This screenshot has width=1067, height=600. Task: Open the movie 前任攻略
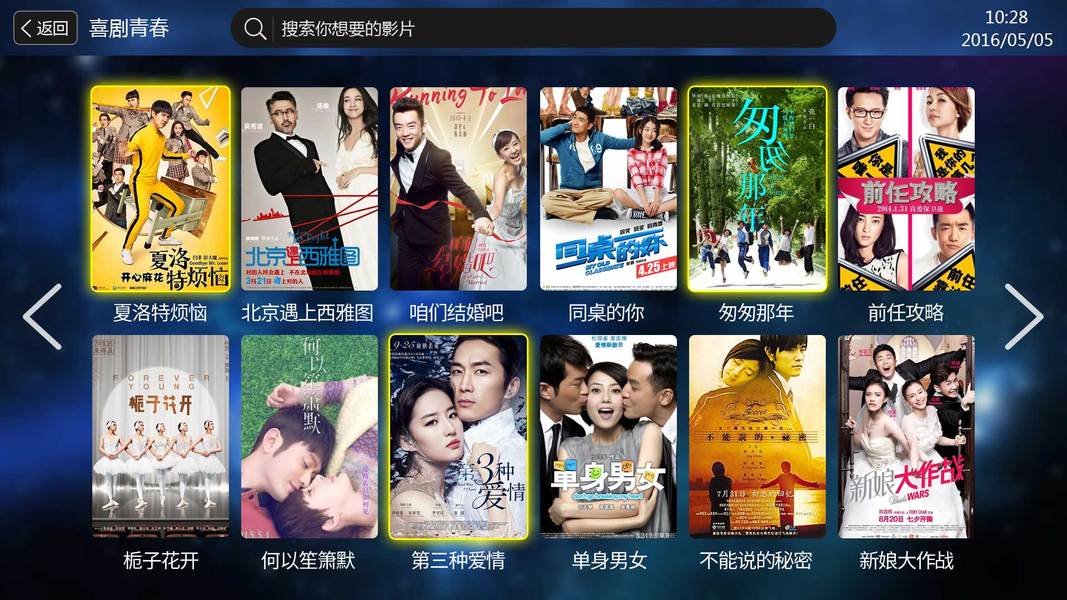click(x=906, y=188)
